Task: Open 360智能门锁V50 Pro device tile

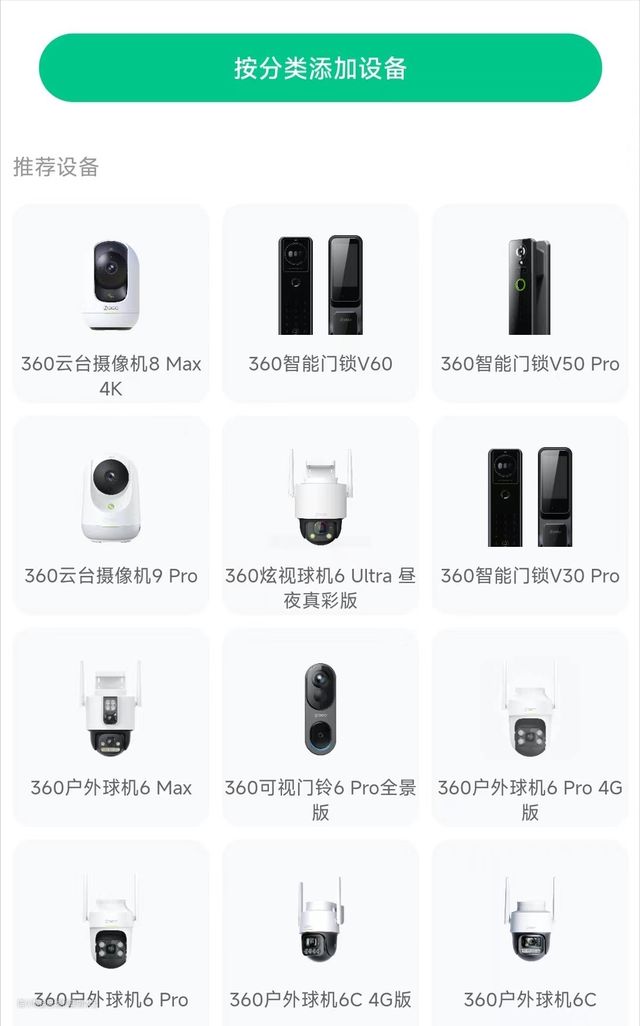Action: click(x=530, y=303)
